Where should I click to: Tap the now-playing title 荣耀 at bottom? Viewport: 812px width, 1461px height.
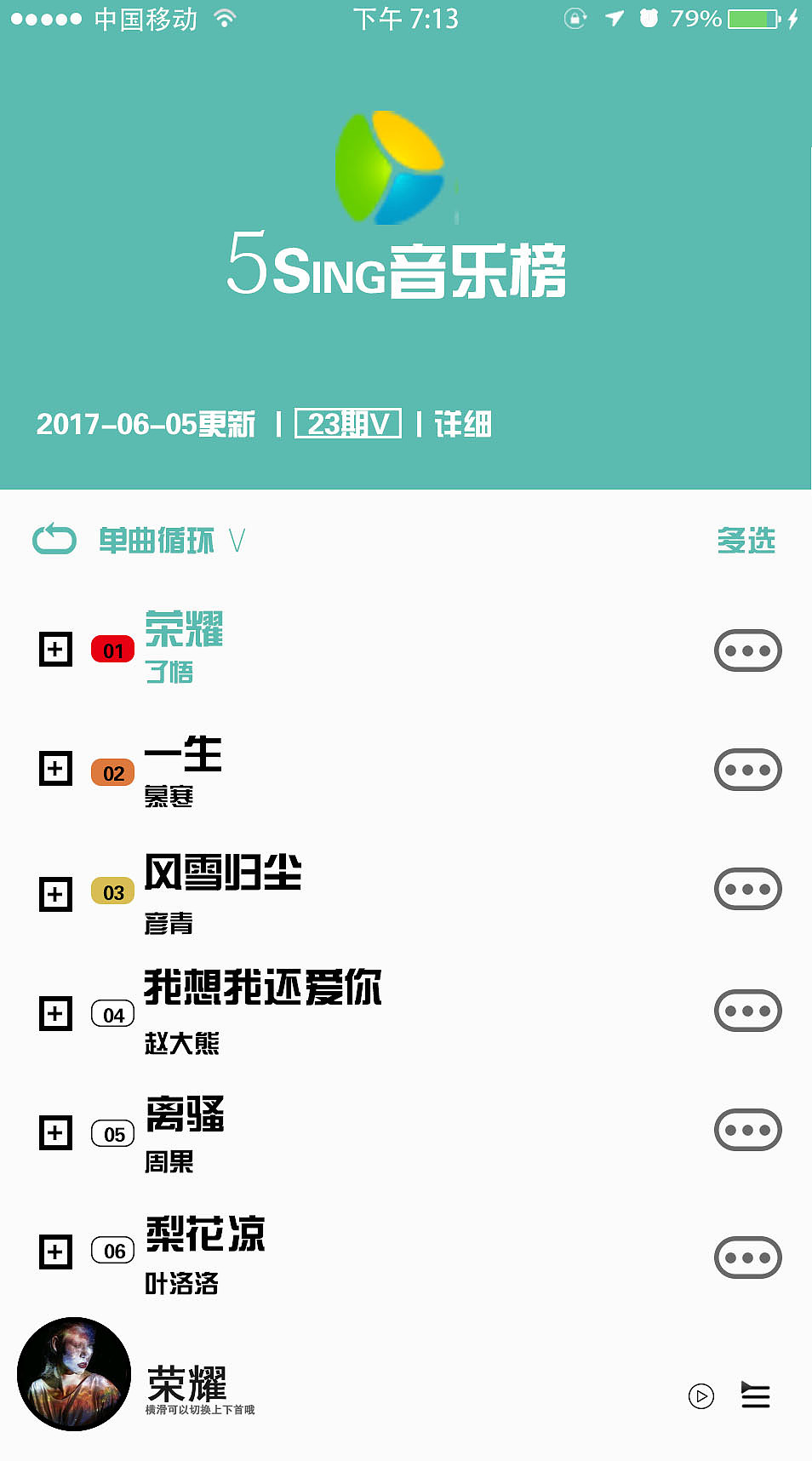184,1383
